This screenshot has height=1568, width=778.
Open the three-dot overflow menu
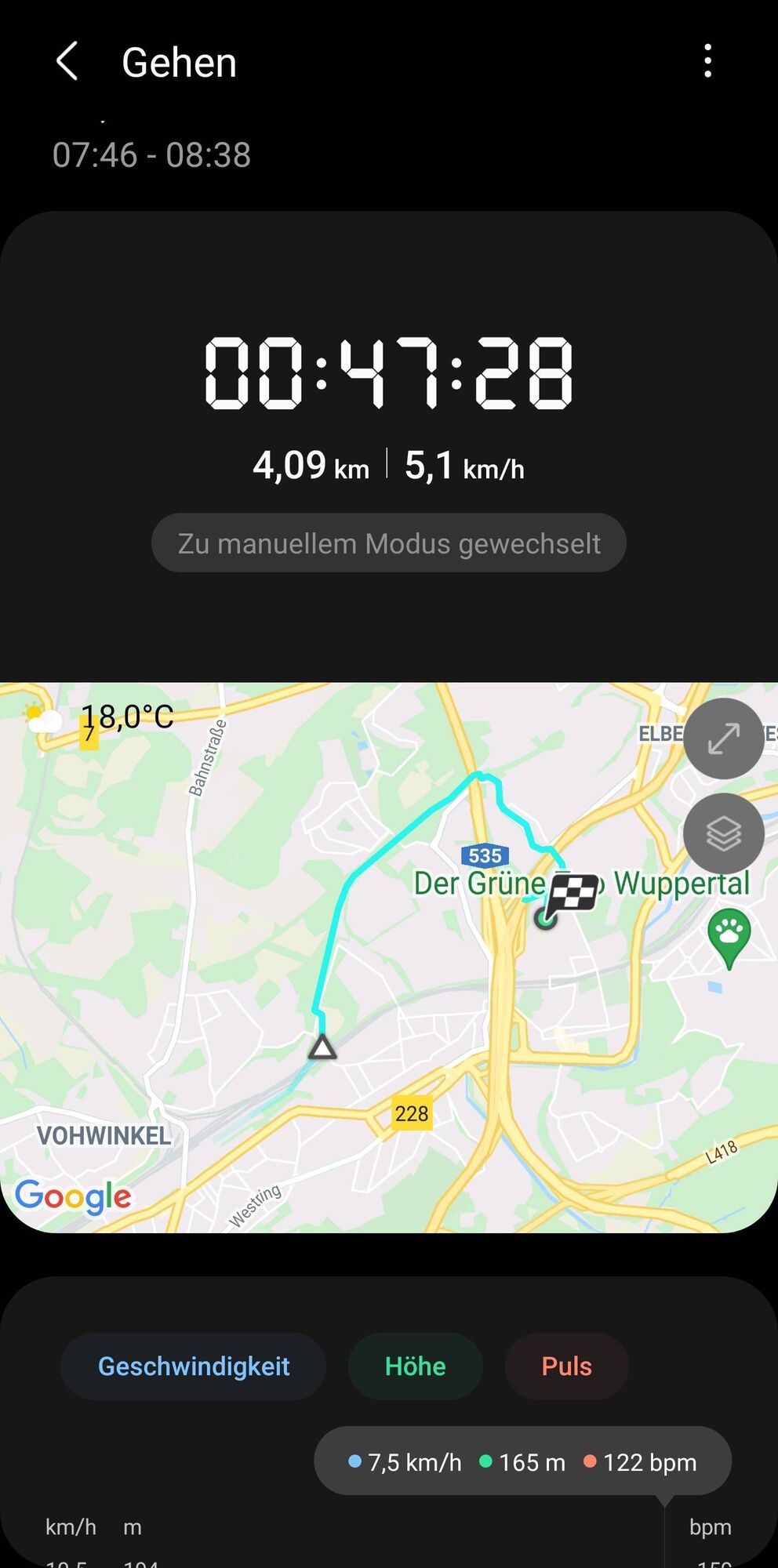(x=707, y=61)
